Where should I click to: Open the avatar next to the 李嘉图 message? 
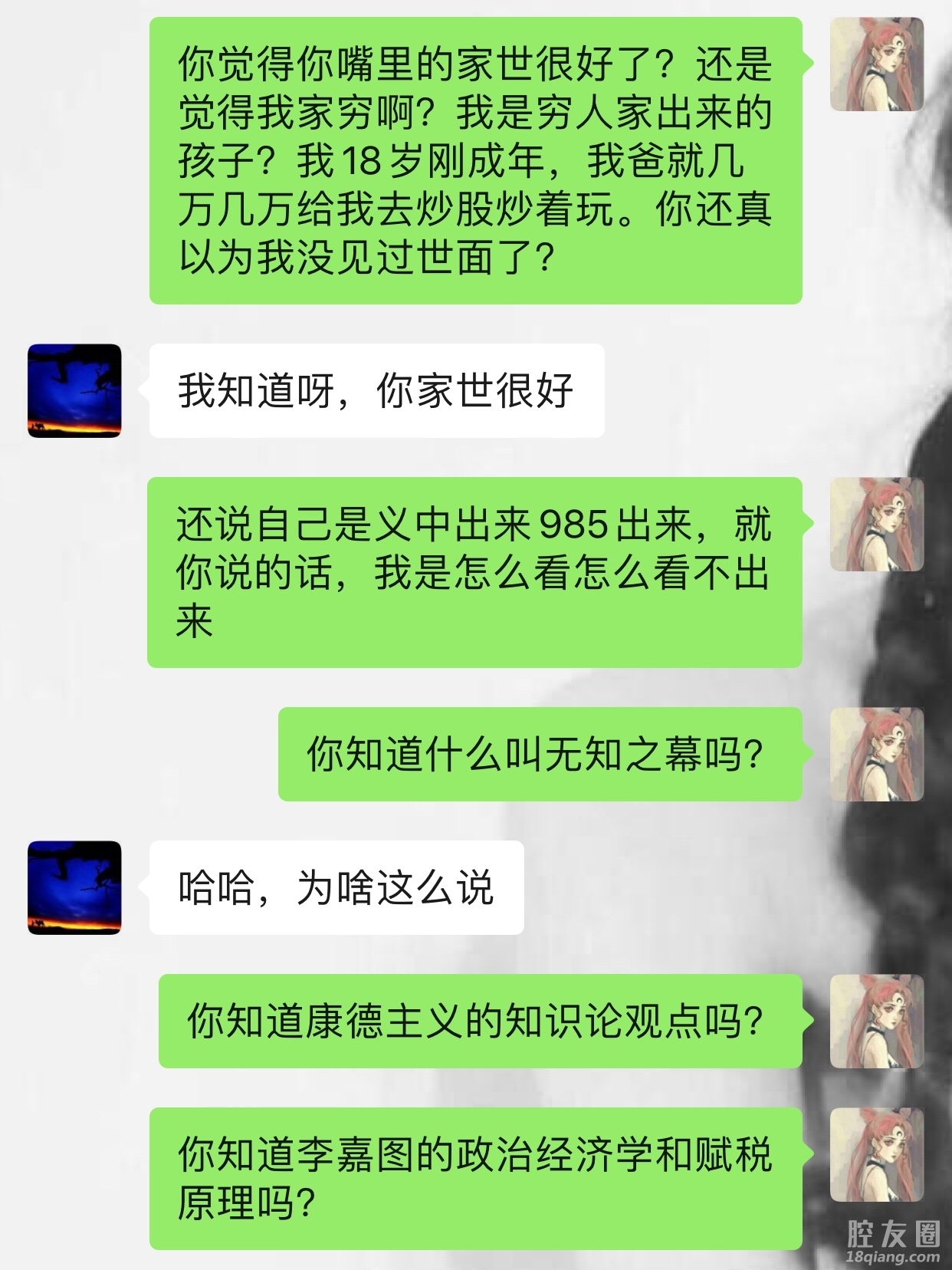point(877,1155)
